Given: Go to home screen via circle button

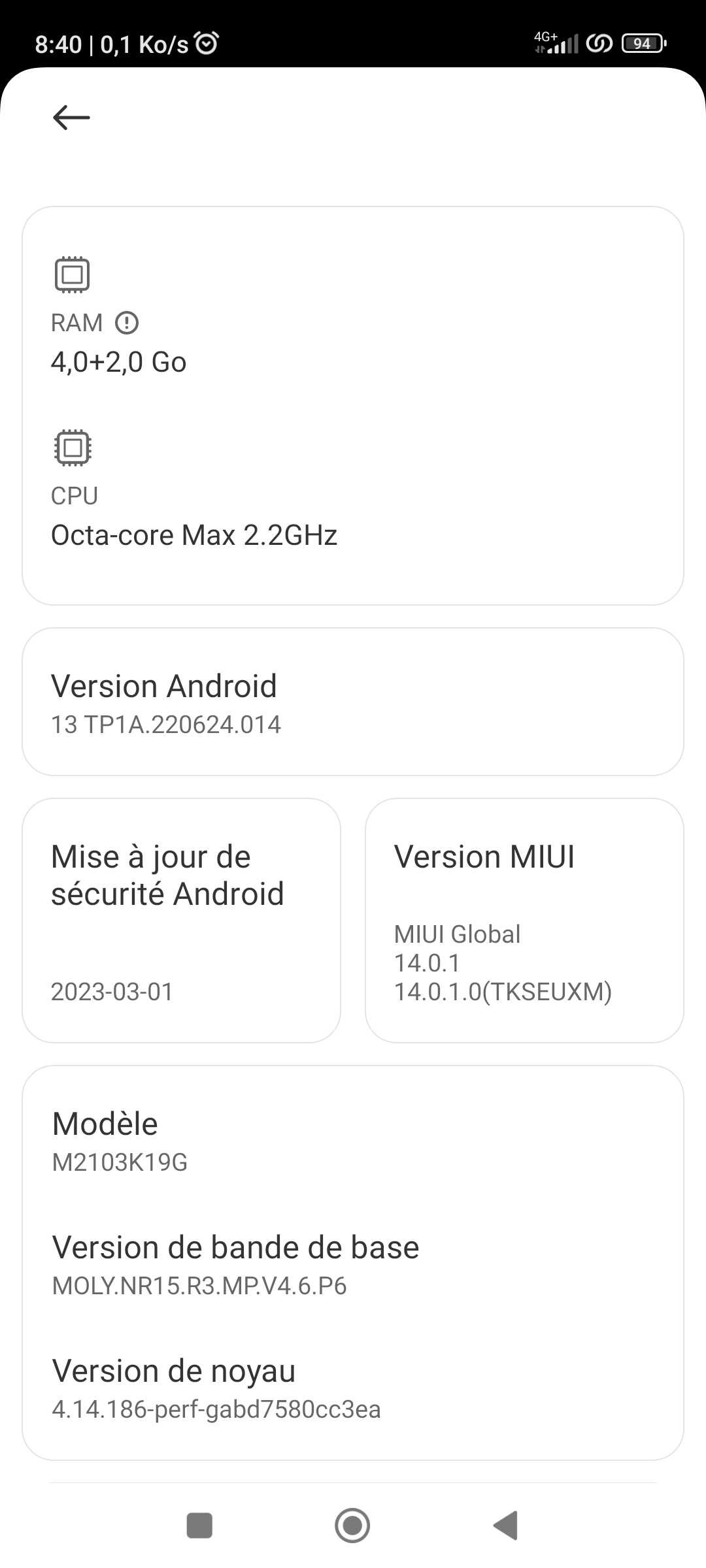Looking at the screenshot, I should tap(352, 1526).
